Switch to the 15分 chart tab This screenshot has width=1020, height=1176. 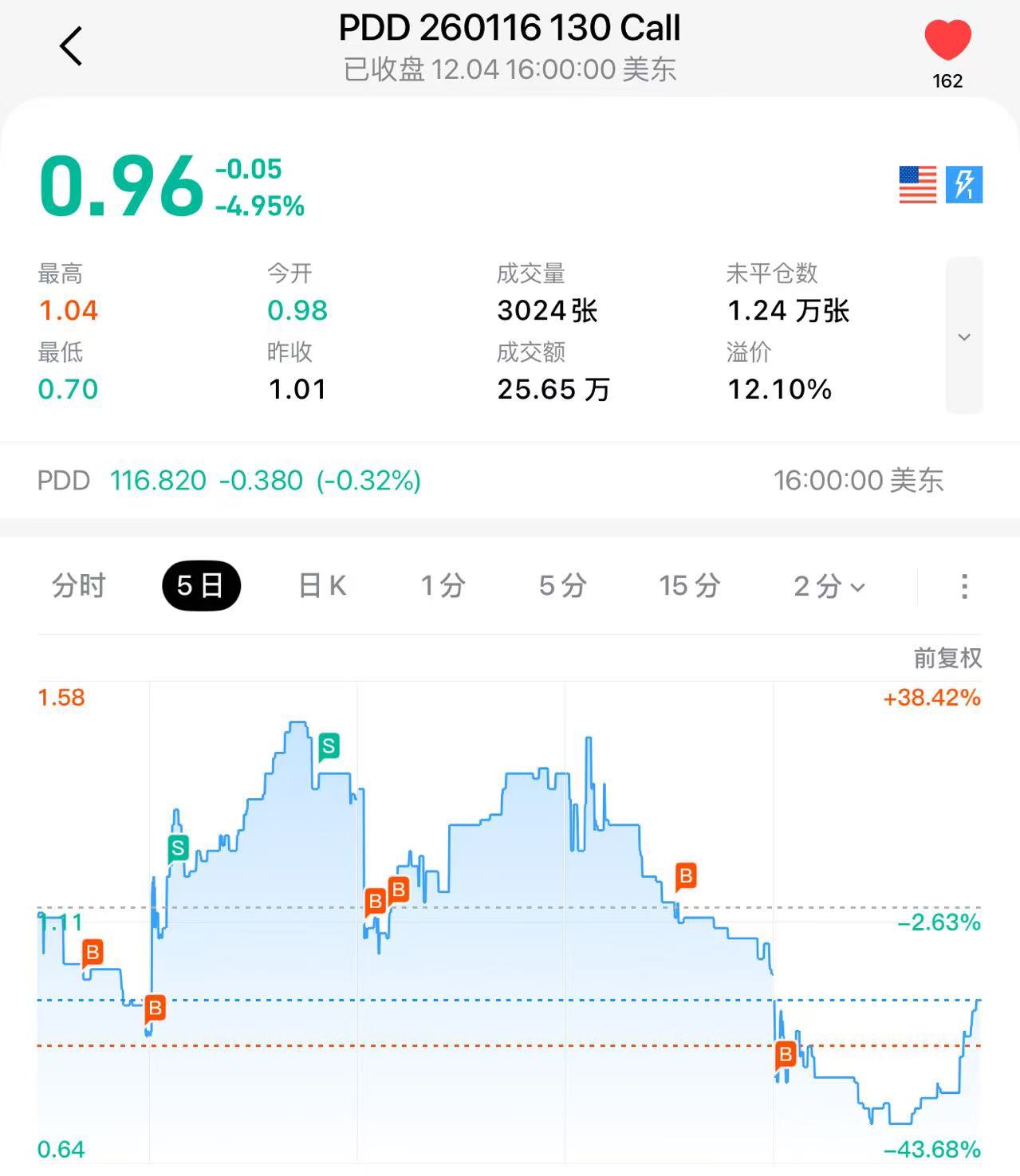(x=690, y=586)
